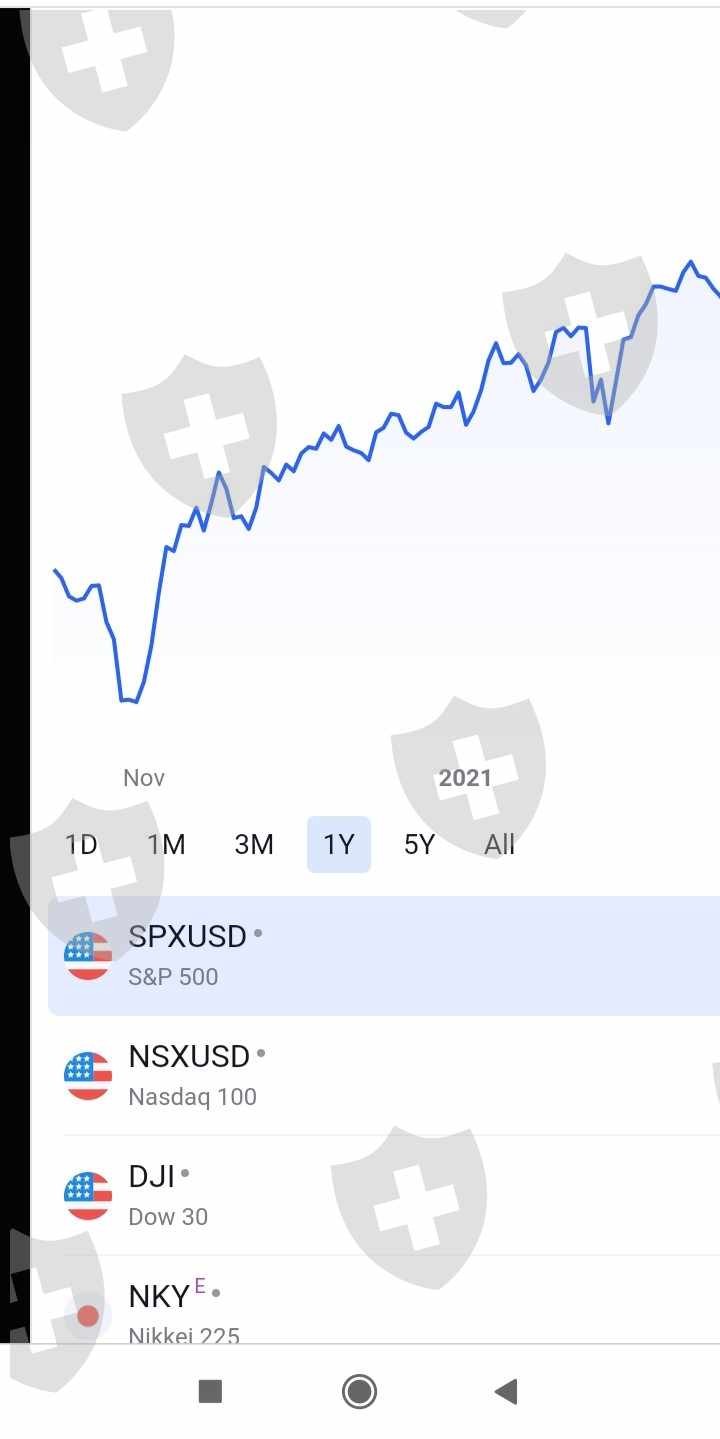Screen dimensions: 720x1439
Task: Go back with the system back button
Action: tap(506, 1391)
